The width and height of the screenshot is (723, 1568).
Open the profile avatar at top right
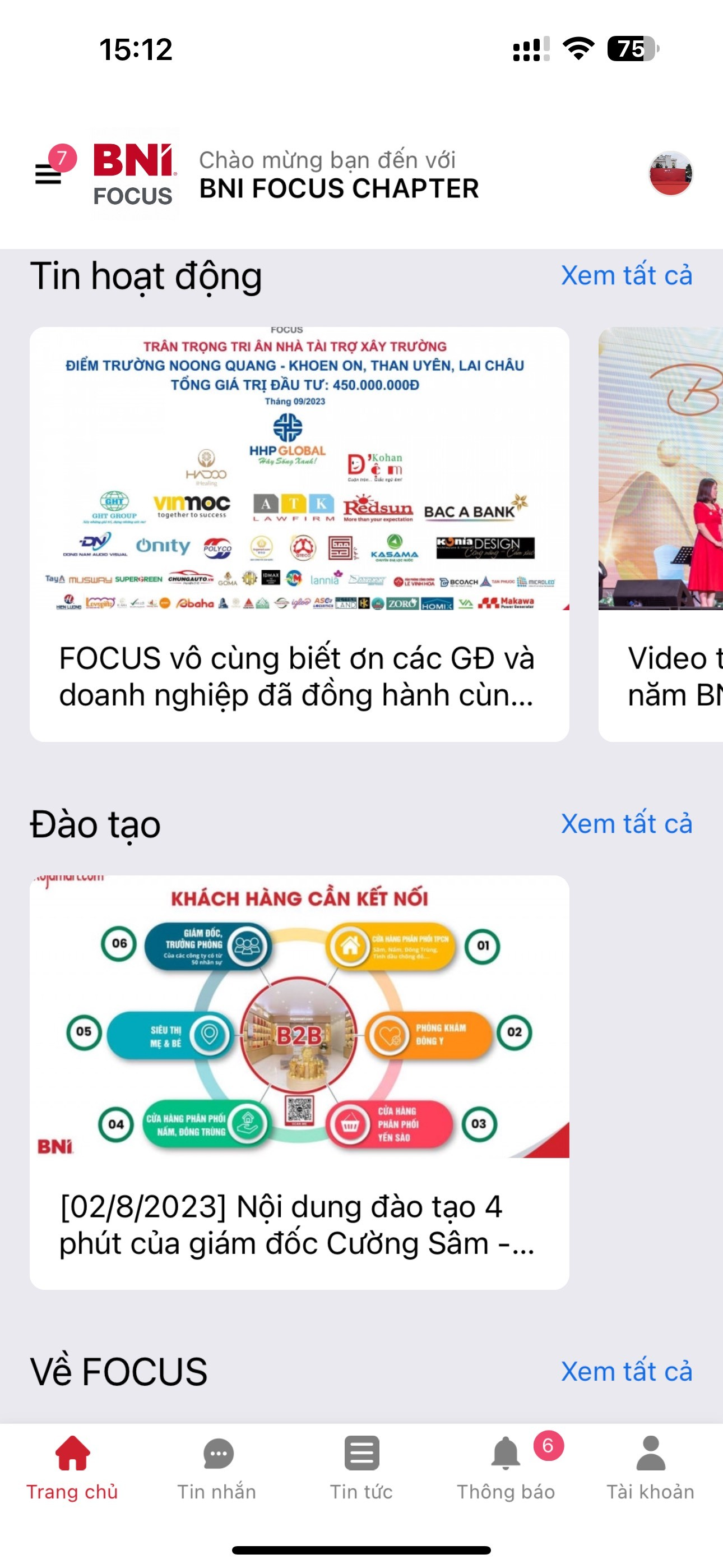[x=670, y=173]
